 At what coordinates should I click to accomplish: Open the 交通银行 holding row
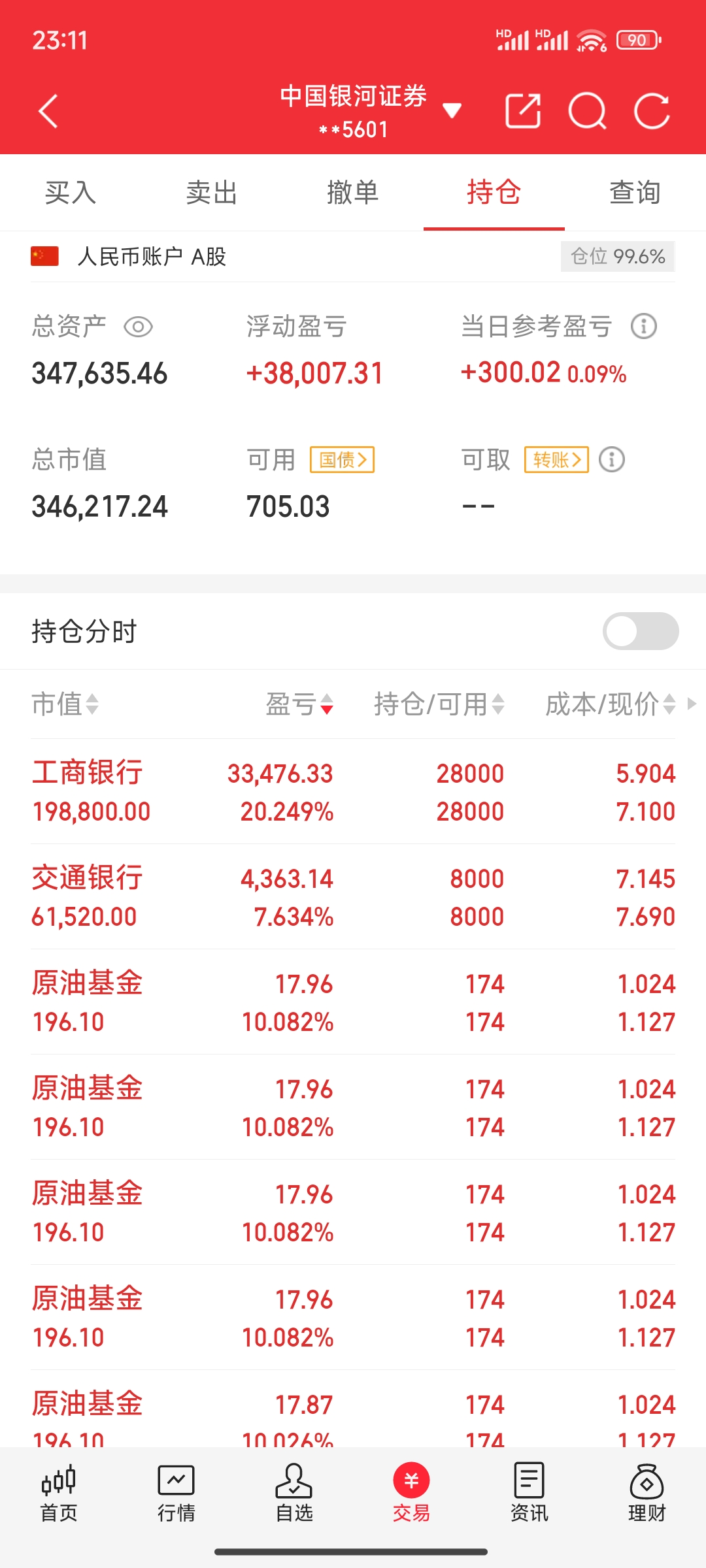click(x=353, y=897)
